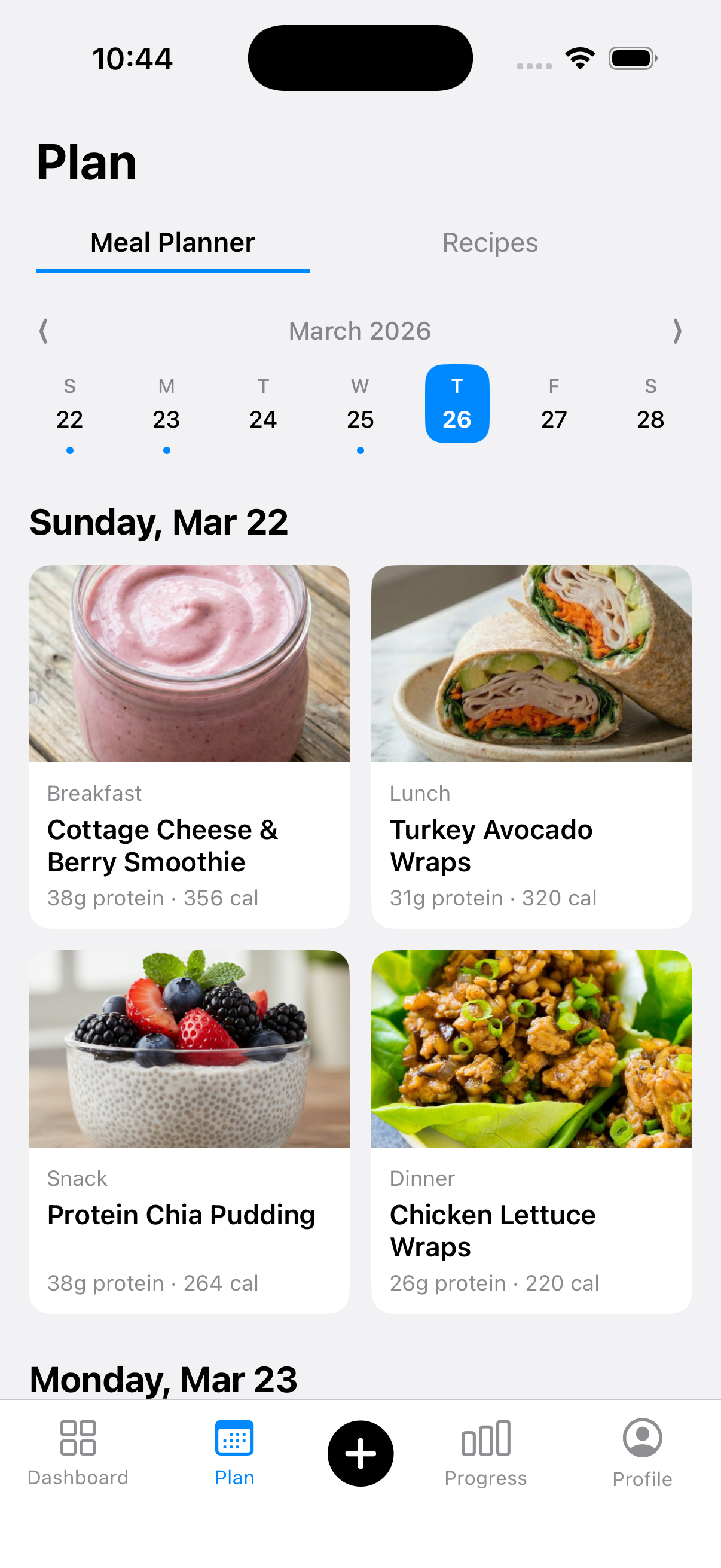The height and width of the screenshot is (1568, 721).
Task: Switch to the Recipes tab
Action: tap(490, 243)
